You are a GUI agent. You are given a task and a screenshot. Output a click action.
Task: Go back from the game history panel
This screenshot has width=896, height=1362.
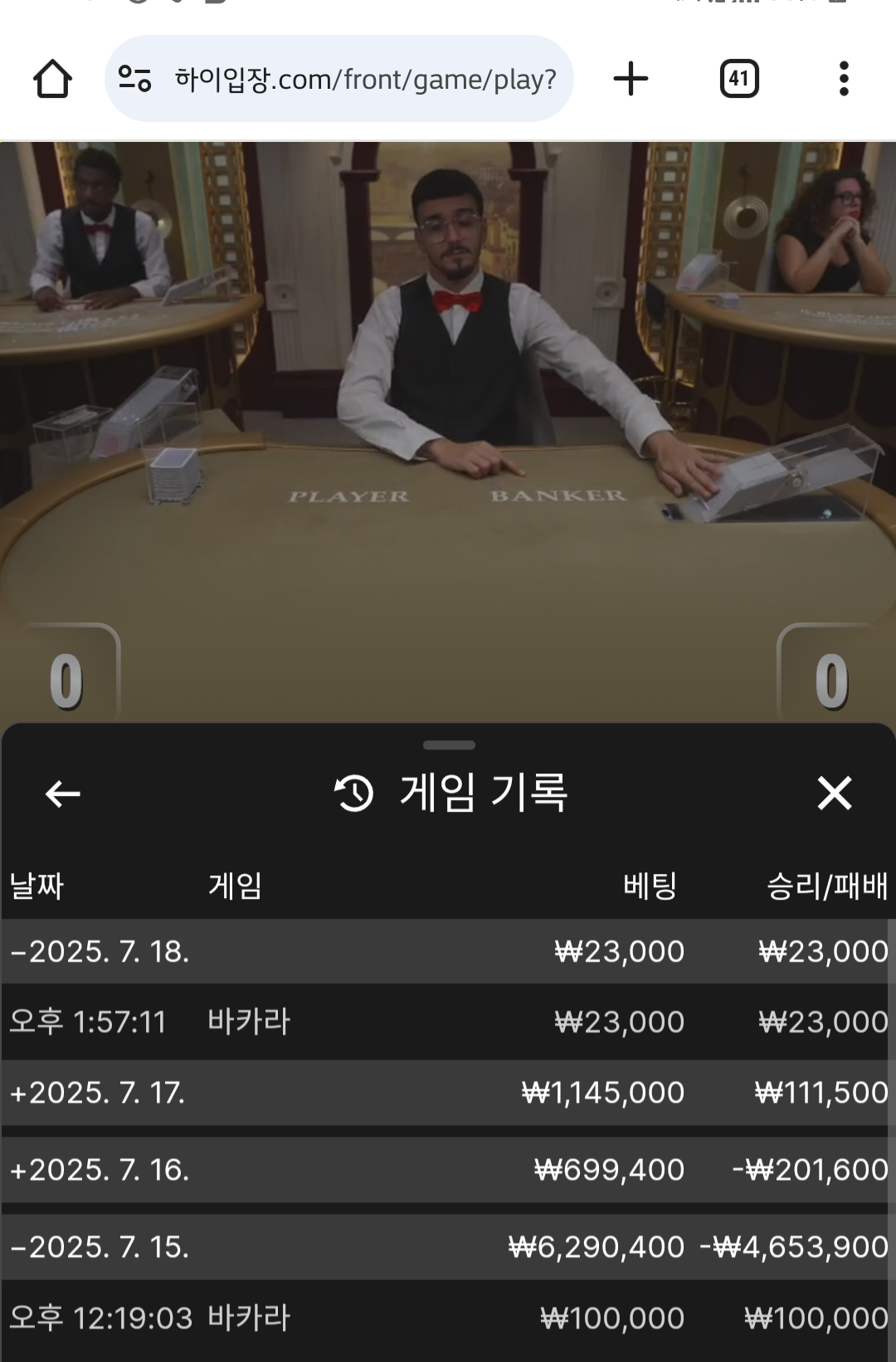point(62,793)
